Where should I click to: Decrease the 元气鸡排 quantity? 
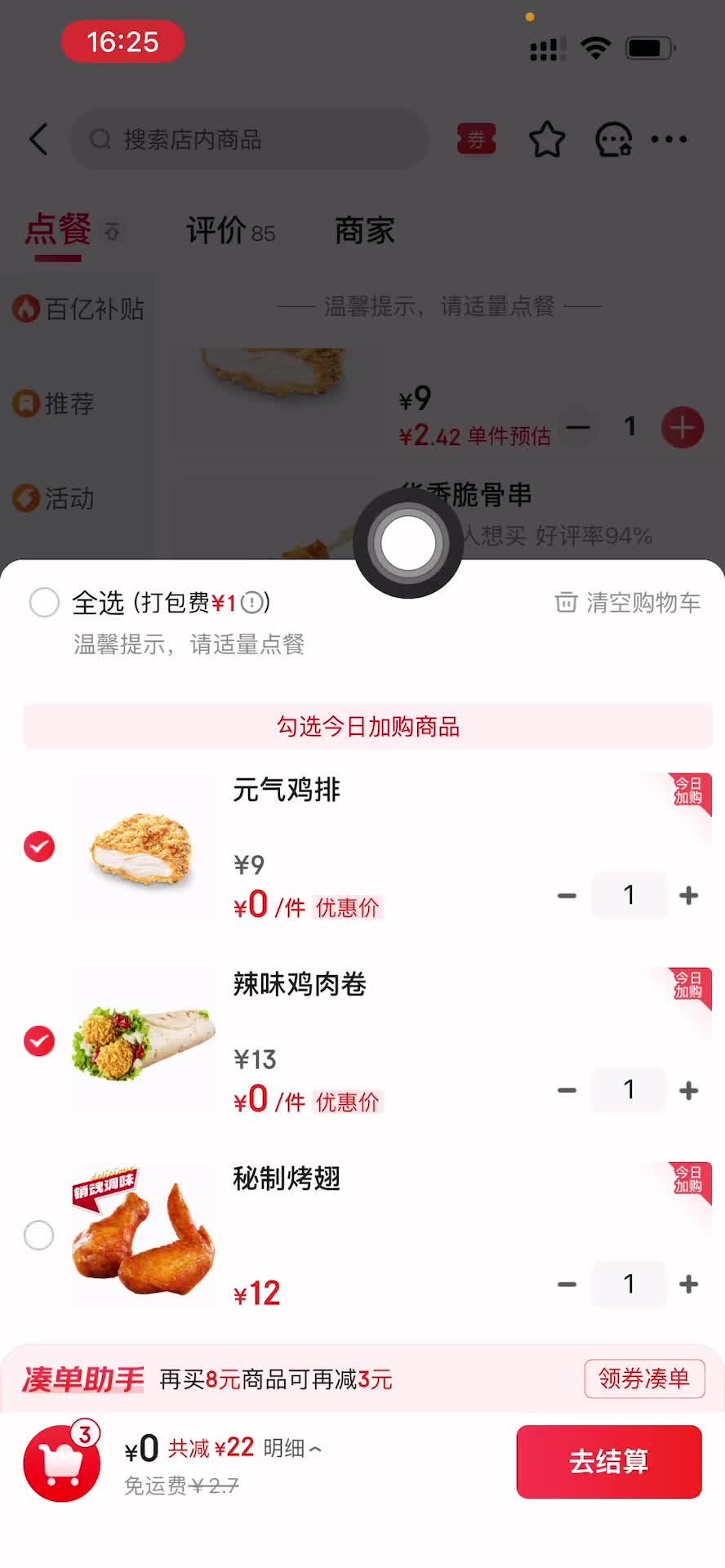pyautogui.click(x=567, y=896)
